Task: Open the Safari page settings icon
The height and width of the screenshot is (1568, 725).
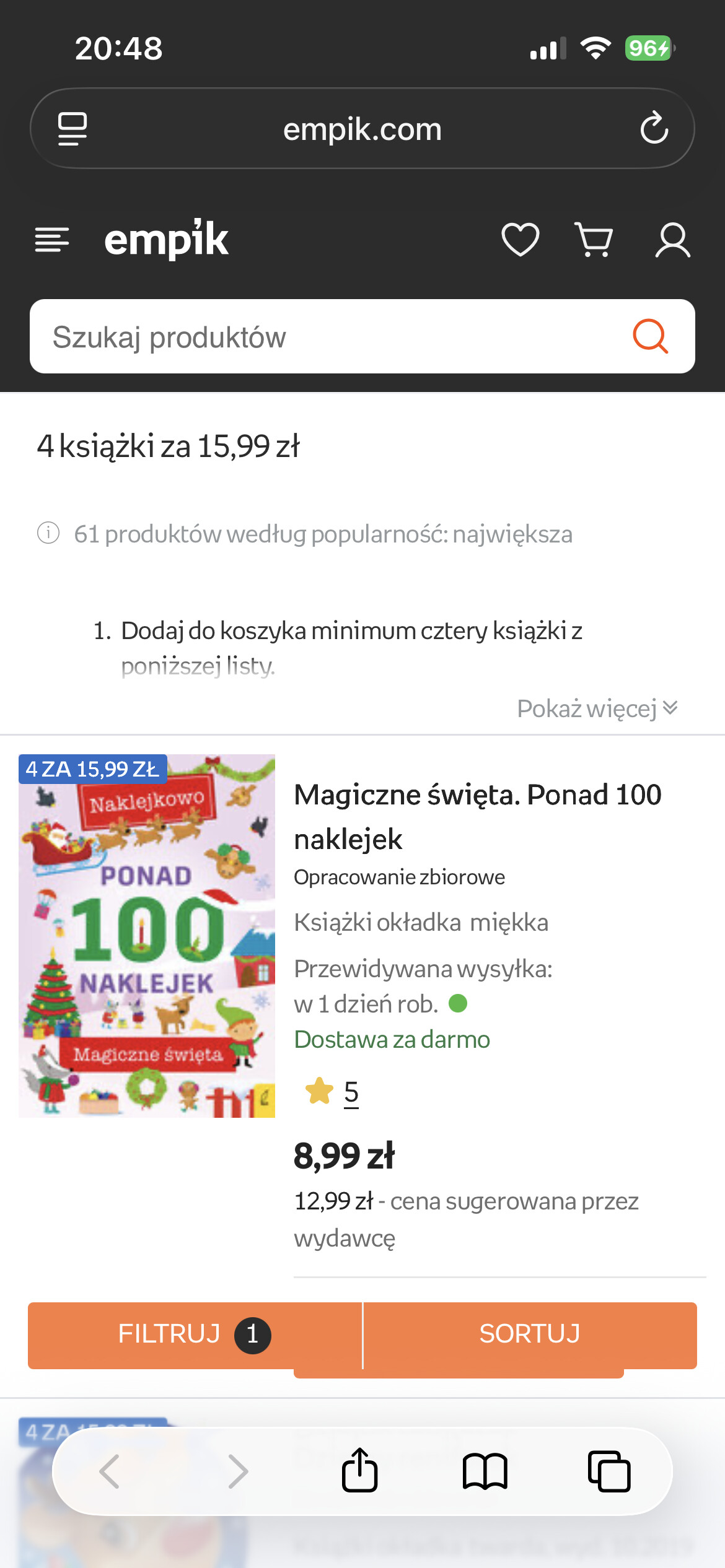Action: click(72, 129)
